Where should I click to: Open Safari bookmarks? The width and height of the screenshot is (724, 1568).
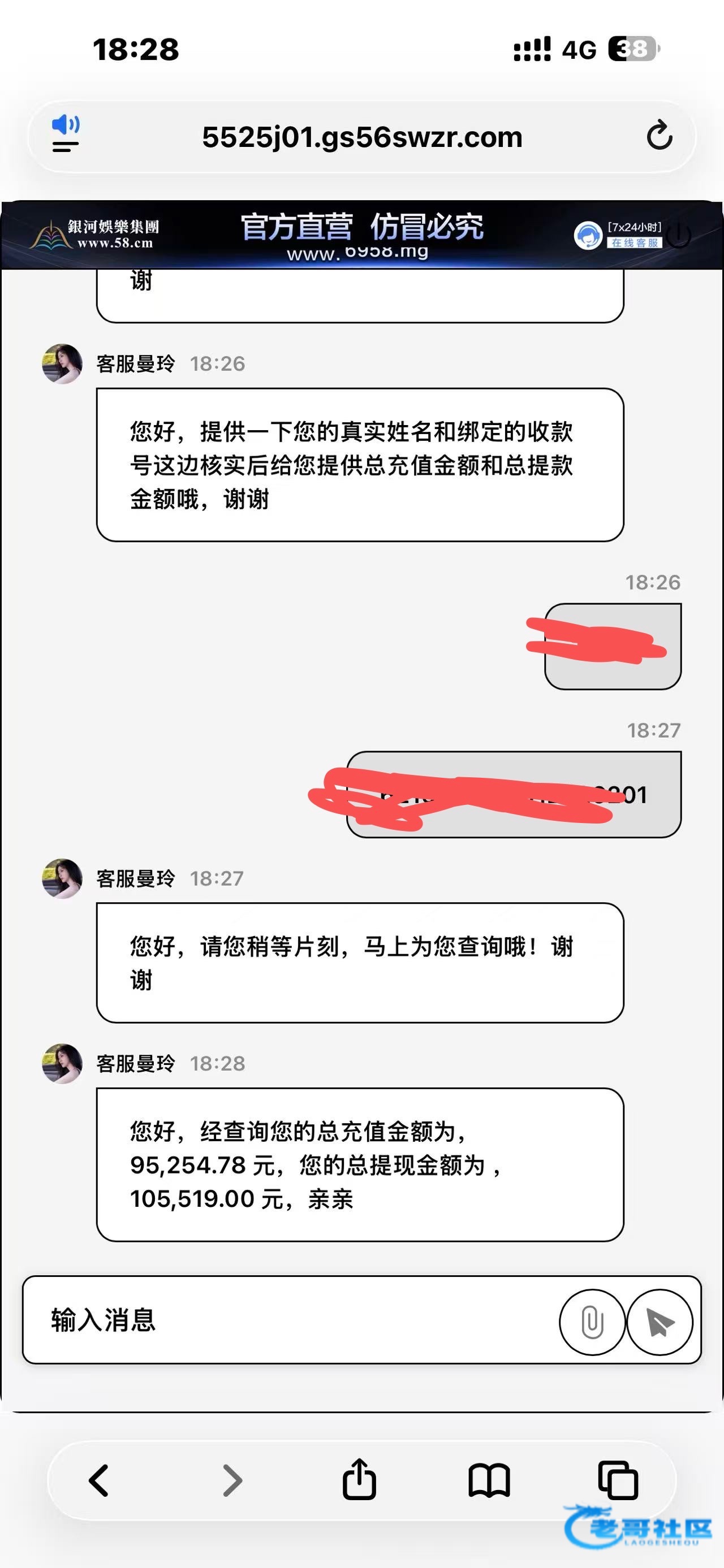click(489, 1480)
